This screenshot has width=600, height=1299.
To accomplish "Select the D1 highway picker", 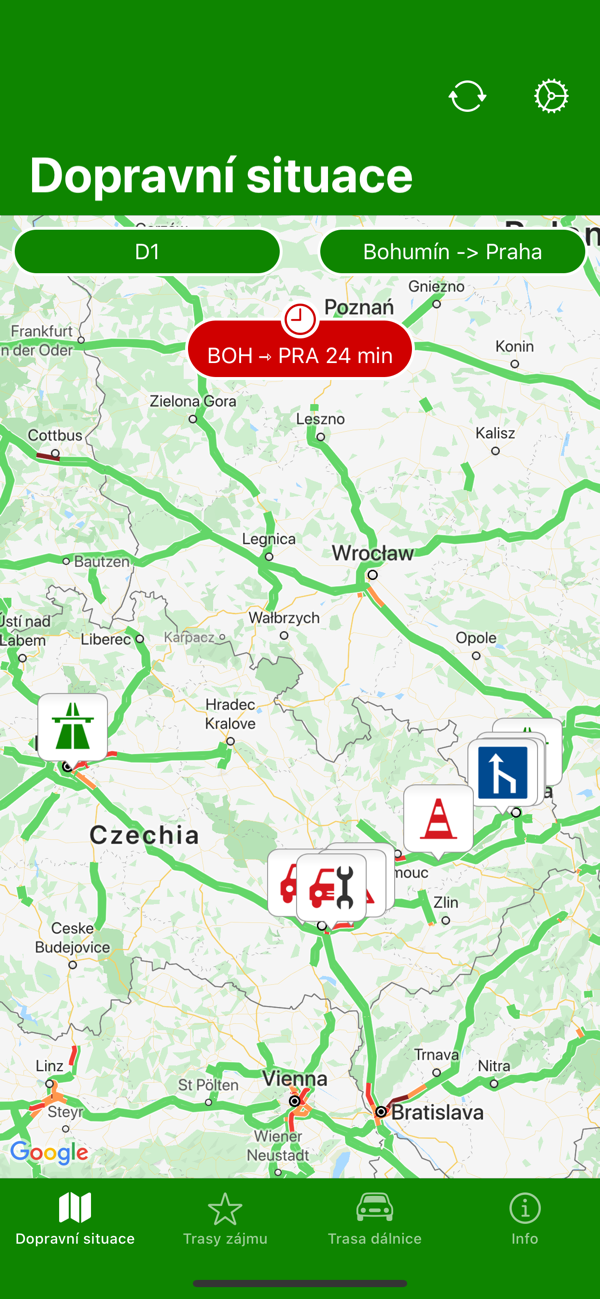I will click(147, 251).
